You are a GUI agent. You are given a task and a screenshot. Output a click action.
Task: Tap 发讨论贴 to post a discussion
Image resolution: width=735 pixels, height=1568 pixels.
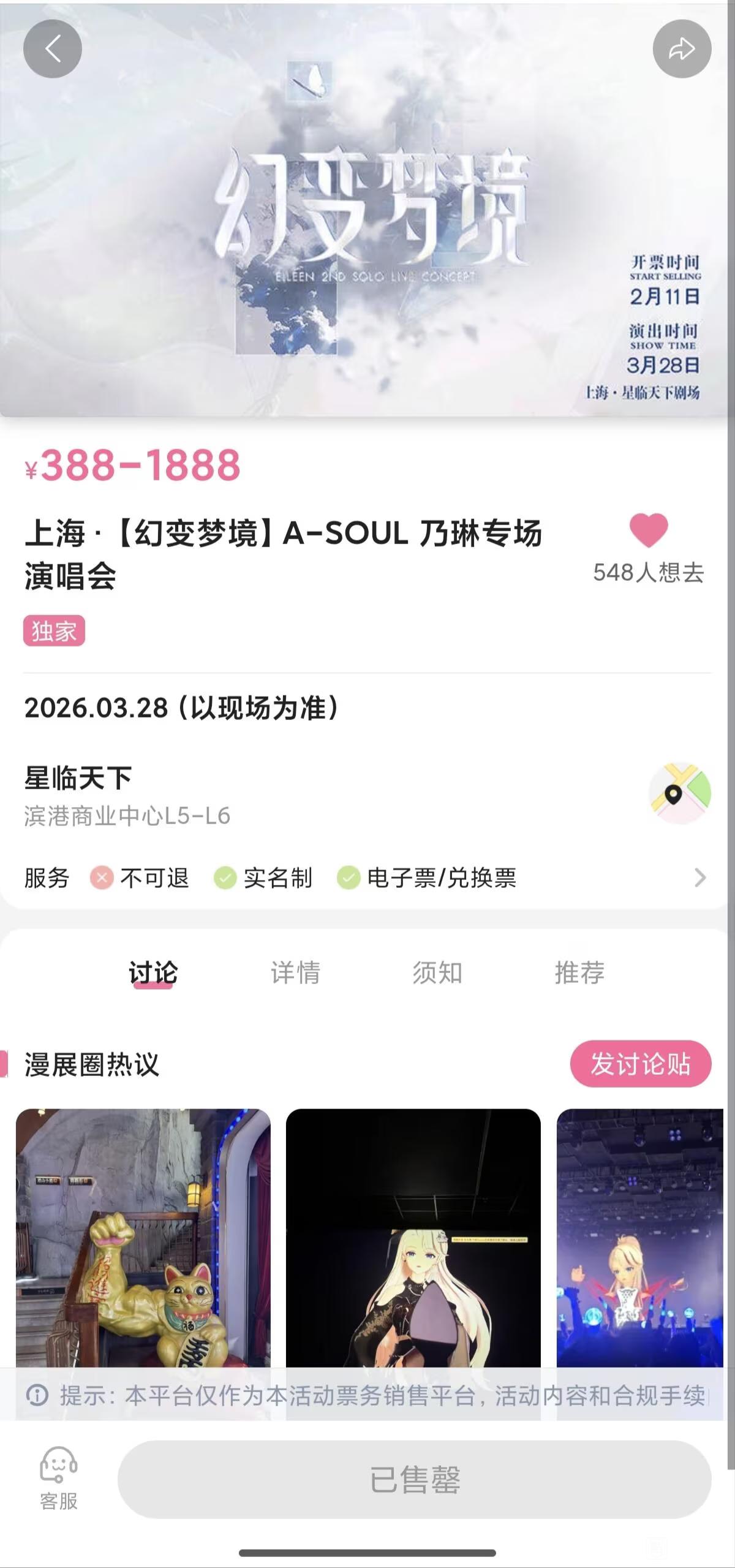(x=640, y=1064)
